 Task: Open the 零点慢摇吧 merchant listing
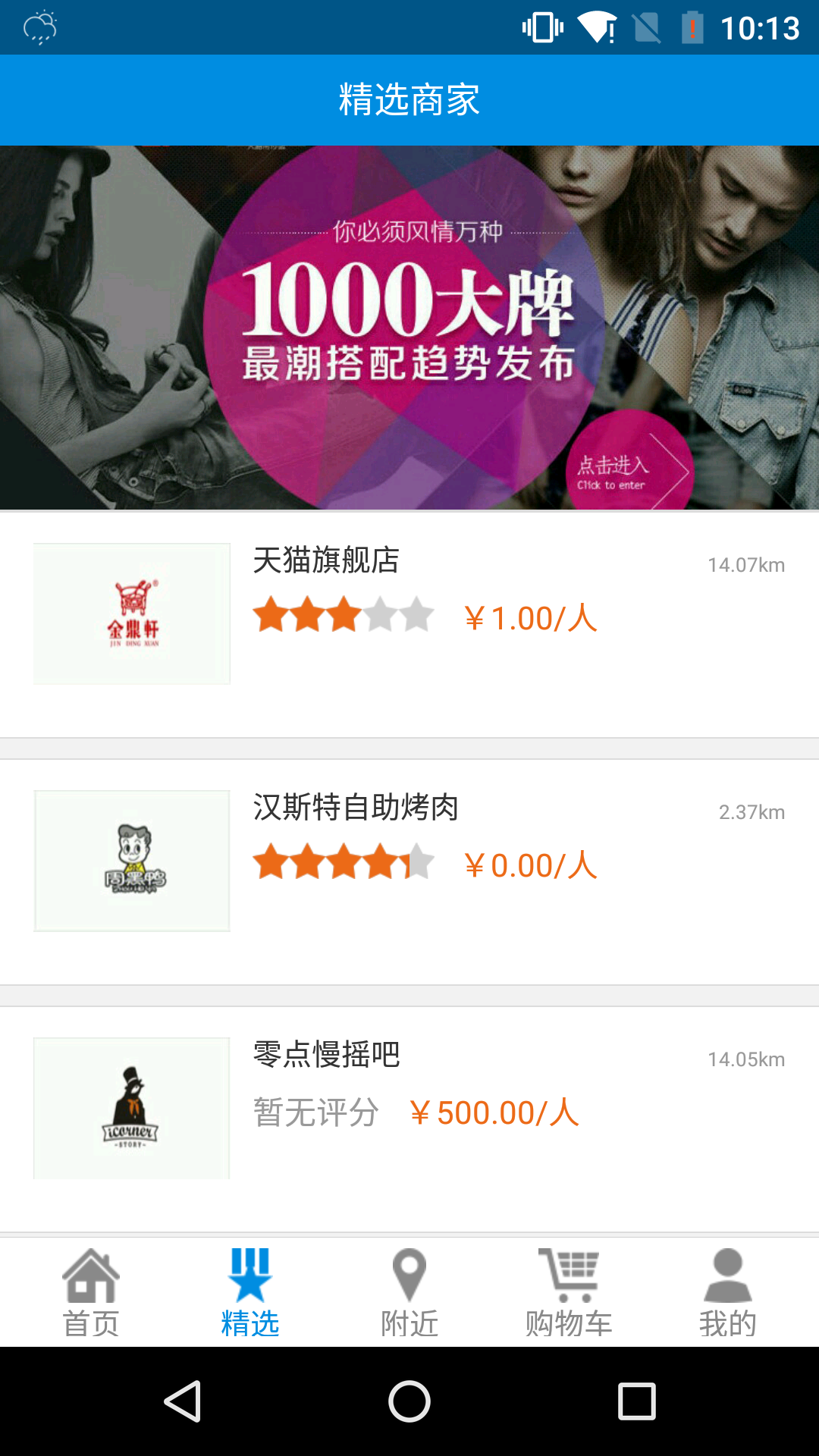tap(409, 1109)
